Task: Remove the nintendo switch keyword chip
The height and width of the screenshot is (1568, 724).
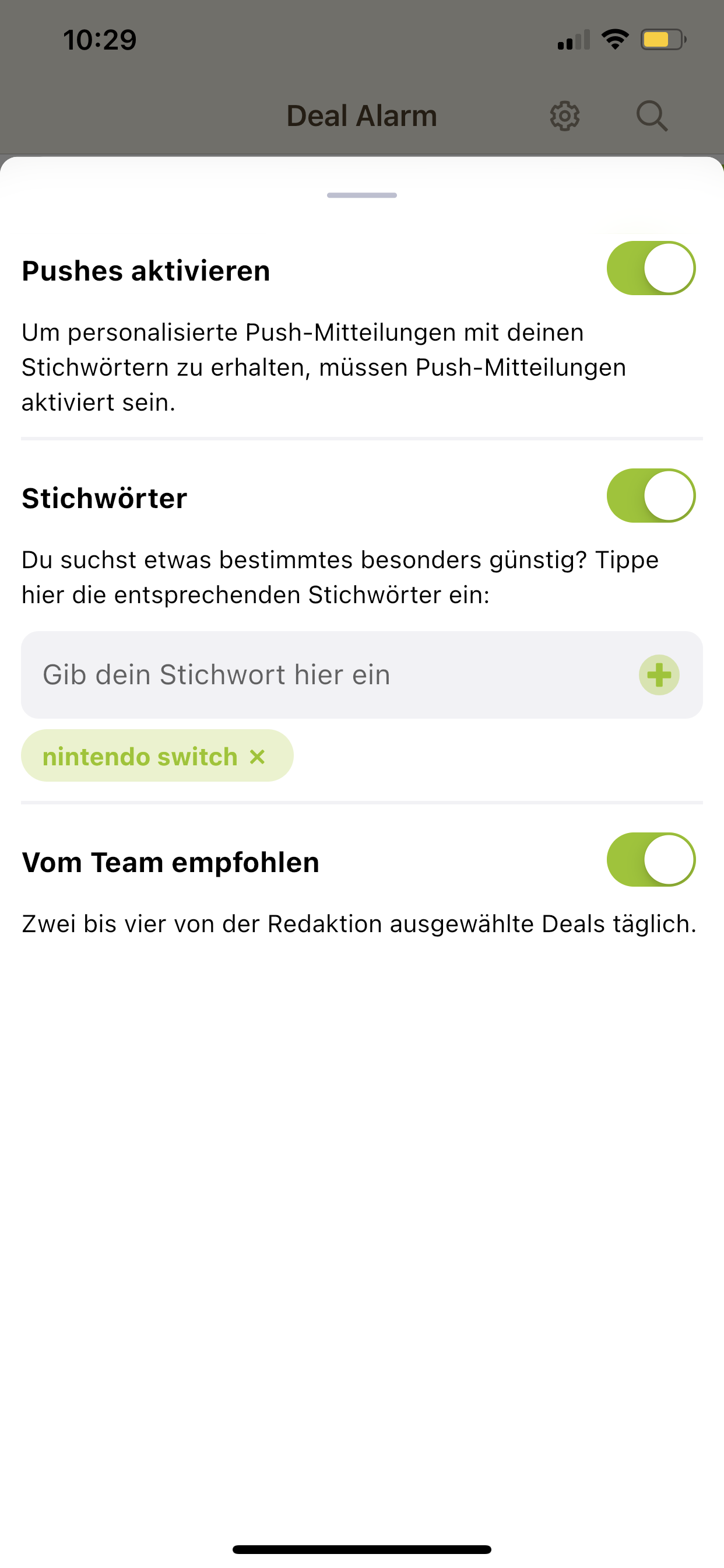Action: [257, 757]
